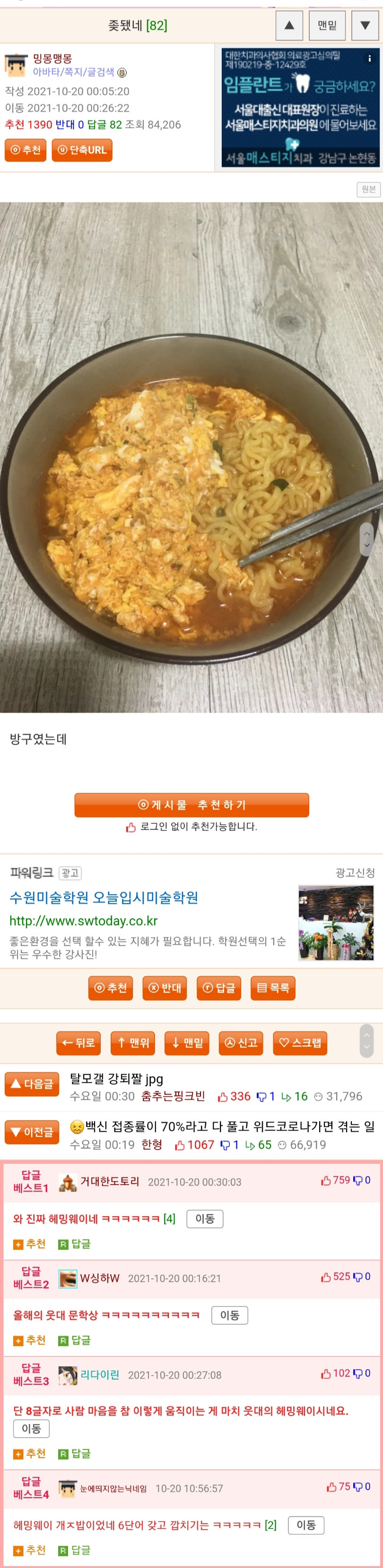Image resolution: width=383 pixels, height=1568 pixels.
Task: Tap 광고신청 link
Action: tap(355, 872)
